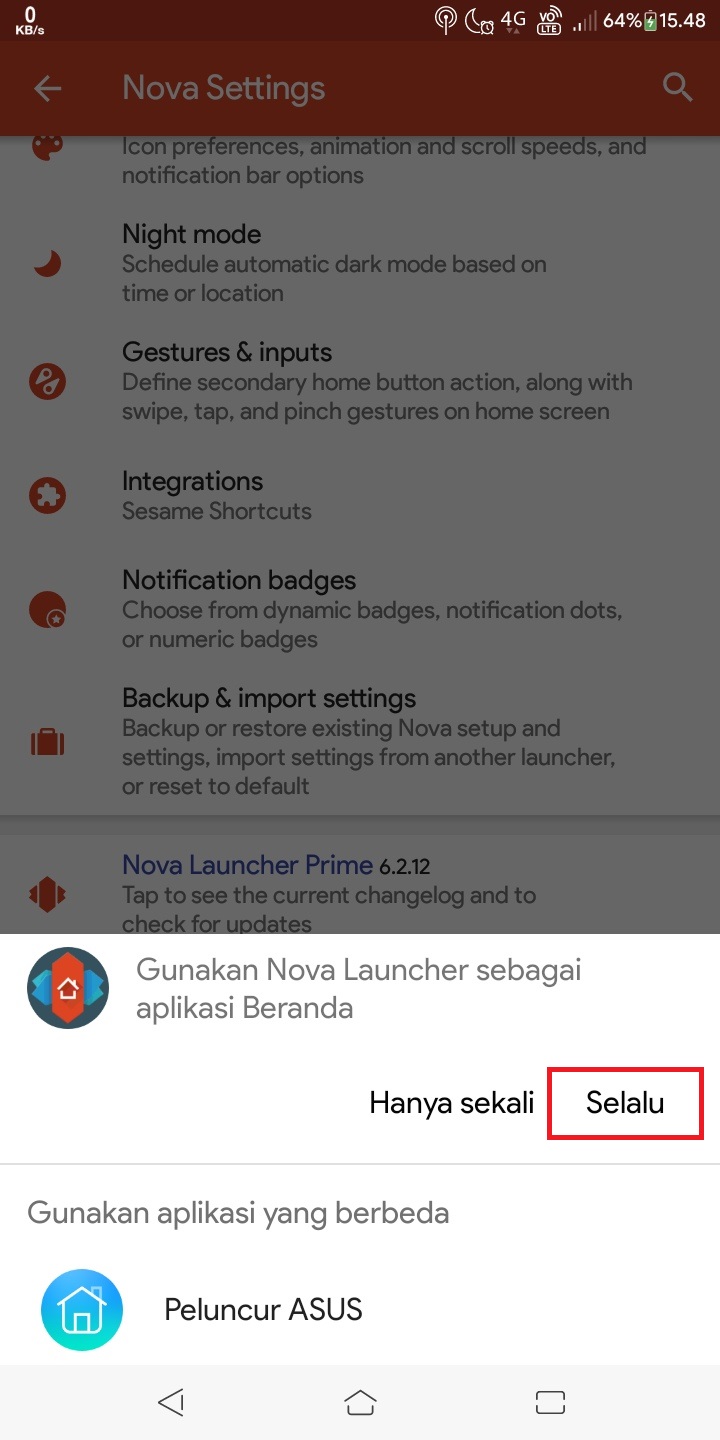Choose Selalu to always use Nova Launcher
The image size is (720, 1440).
(x=625, y=1103)
